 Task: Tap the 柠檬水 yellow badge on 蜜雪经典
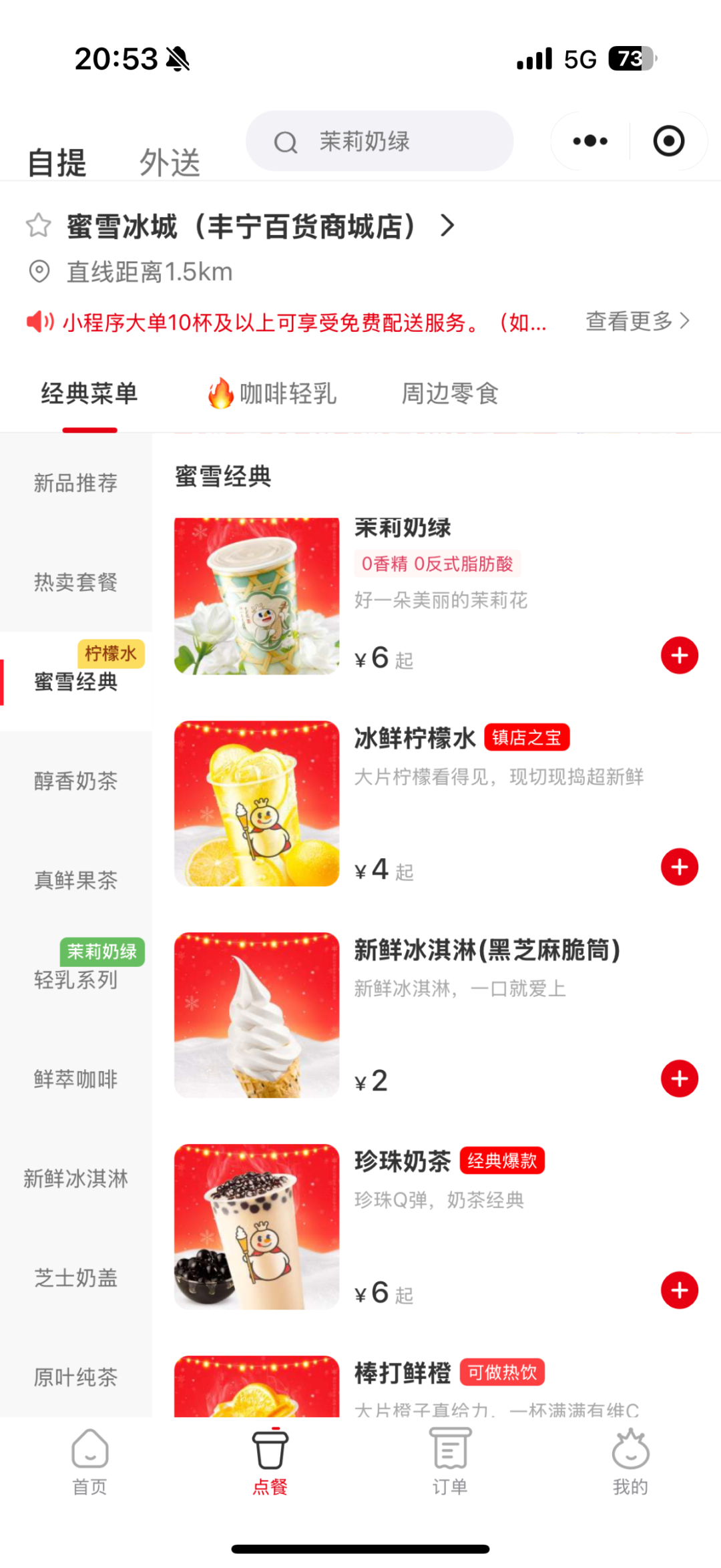coord(111,654)
